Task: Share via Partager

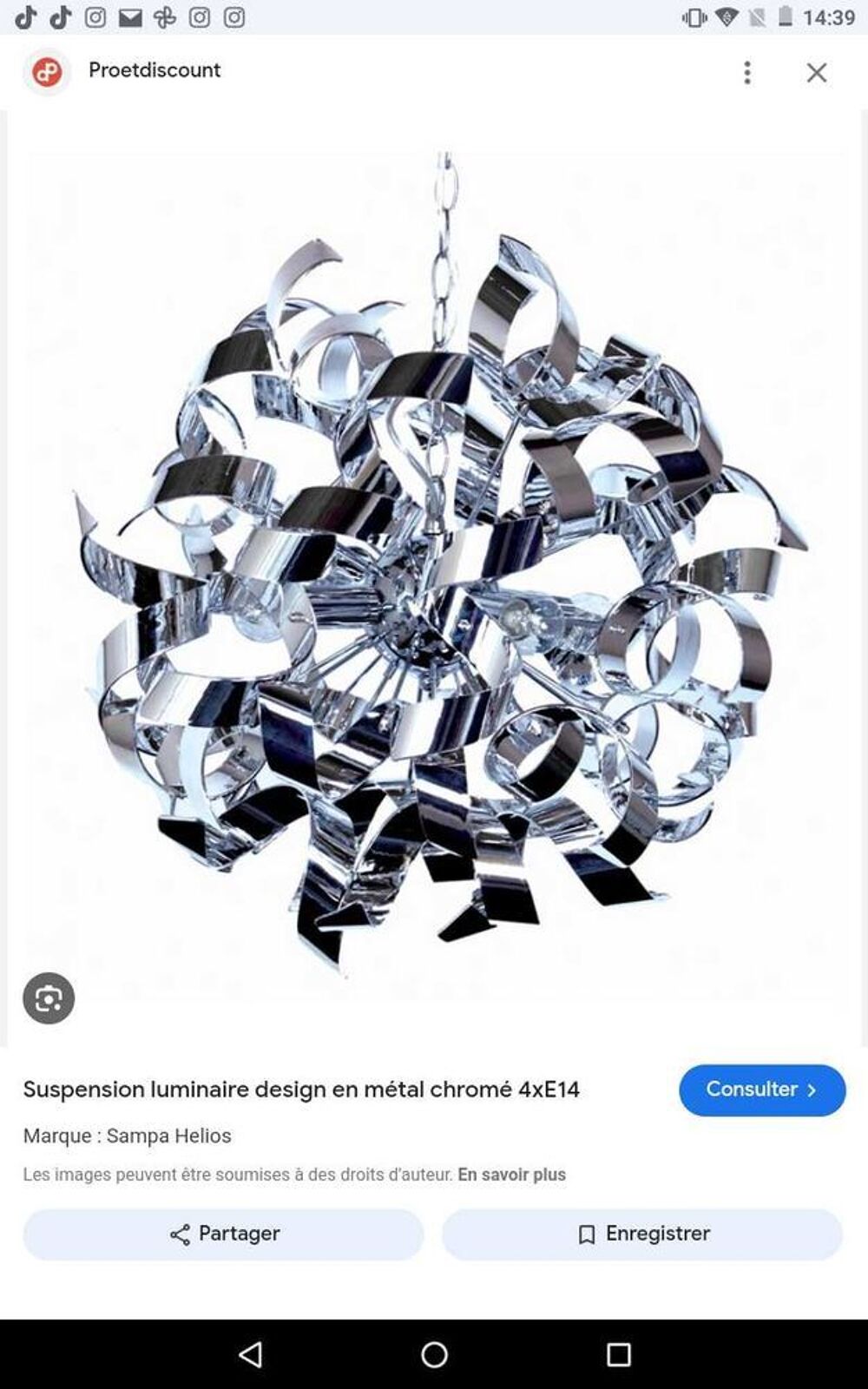Action: [x=224, y=1234]
